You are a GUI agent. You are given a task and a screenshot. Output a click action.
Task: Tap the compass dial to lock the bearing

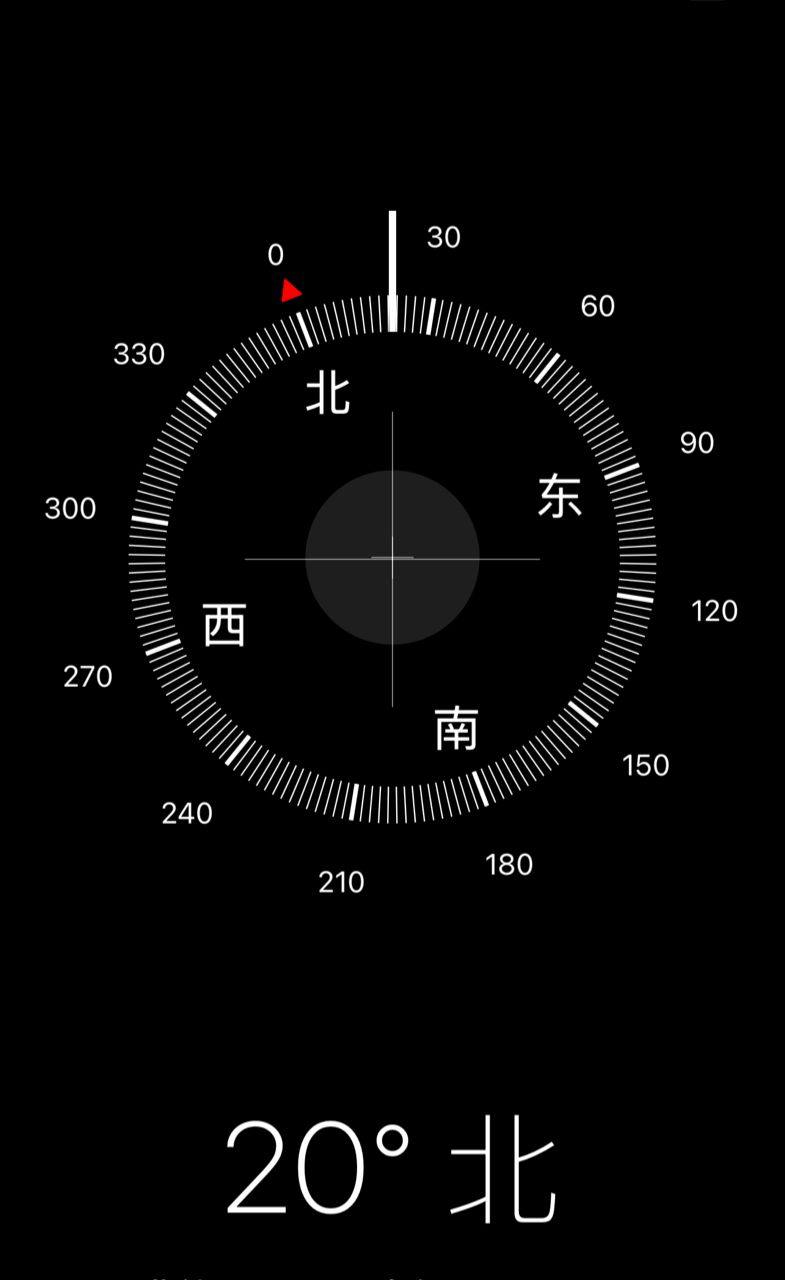392,558
